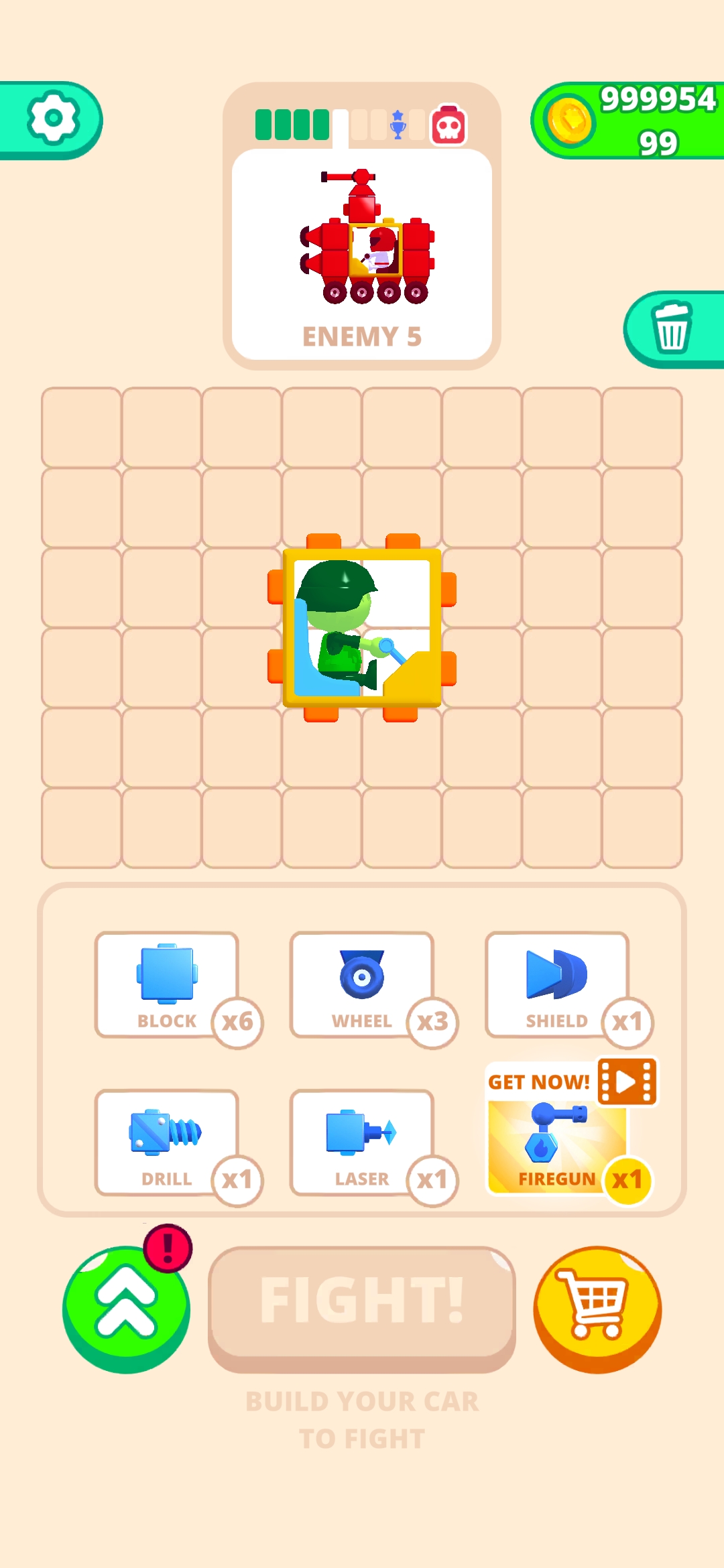Choose the Shield part
Screen dimensions: 724x1568
[556, 984]
